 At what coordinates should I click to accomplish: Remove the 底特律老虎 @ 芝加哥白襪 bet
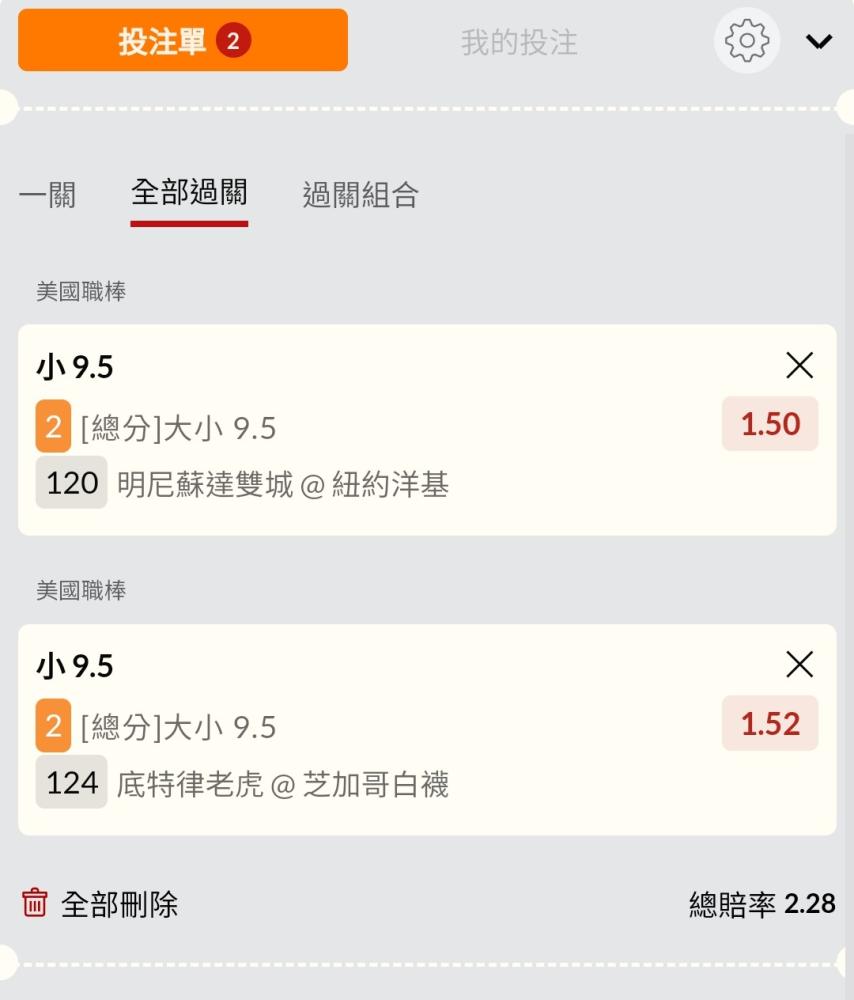coord(799,664)
